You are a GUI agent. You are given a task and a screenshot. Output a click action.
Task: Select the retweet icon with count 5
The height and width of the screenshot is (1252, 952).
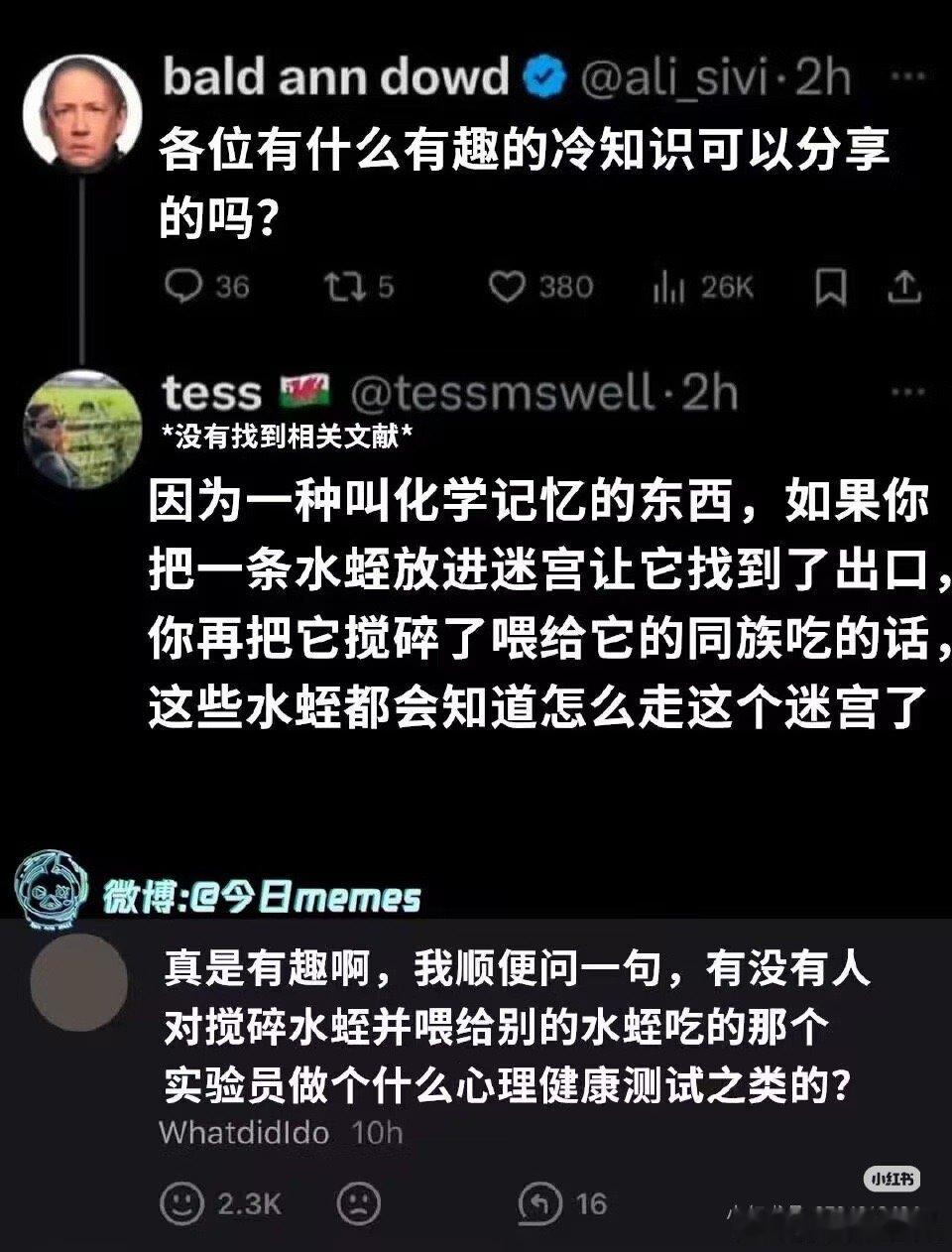click(346, 288)
